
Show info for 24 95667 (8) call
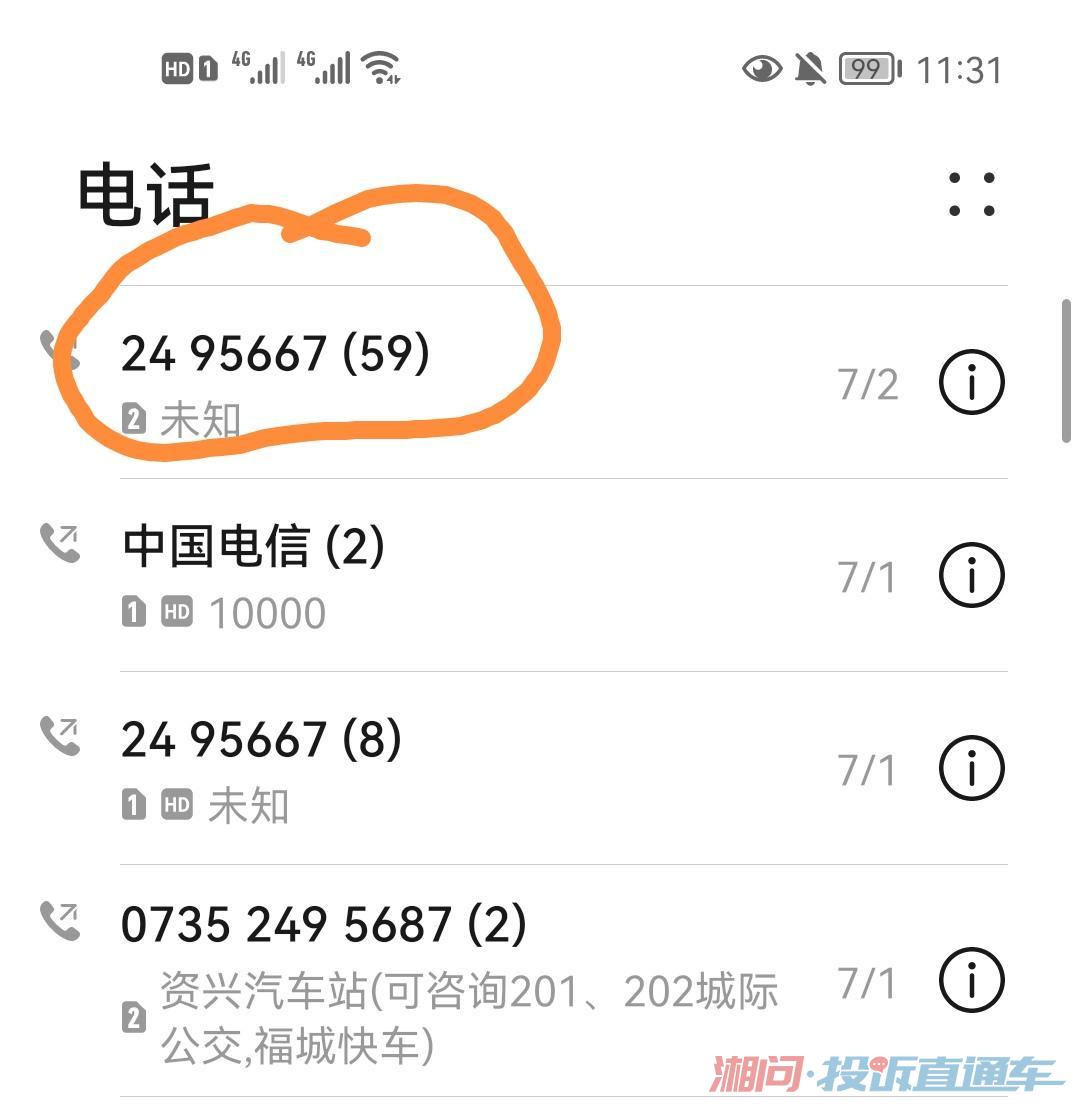[x=971, y=769]
